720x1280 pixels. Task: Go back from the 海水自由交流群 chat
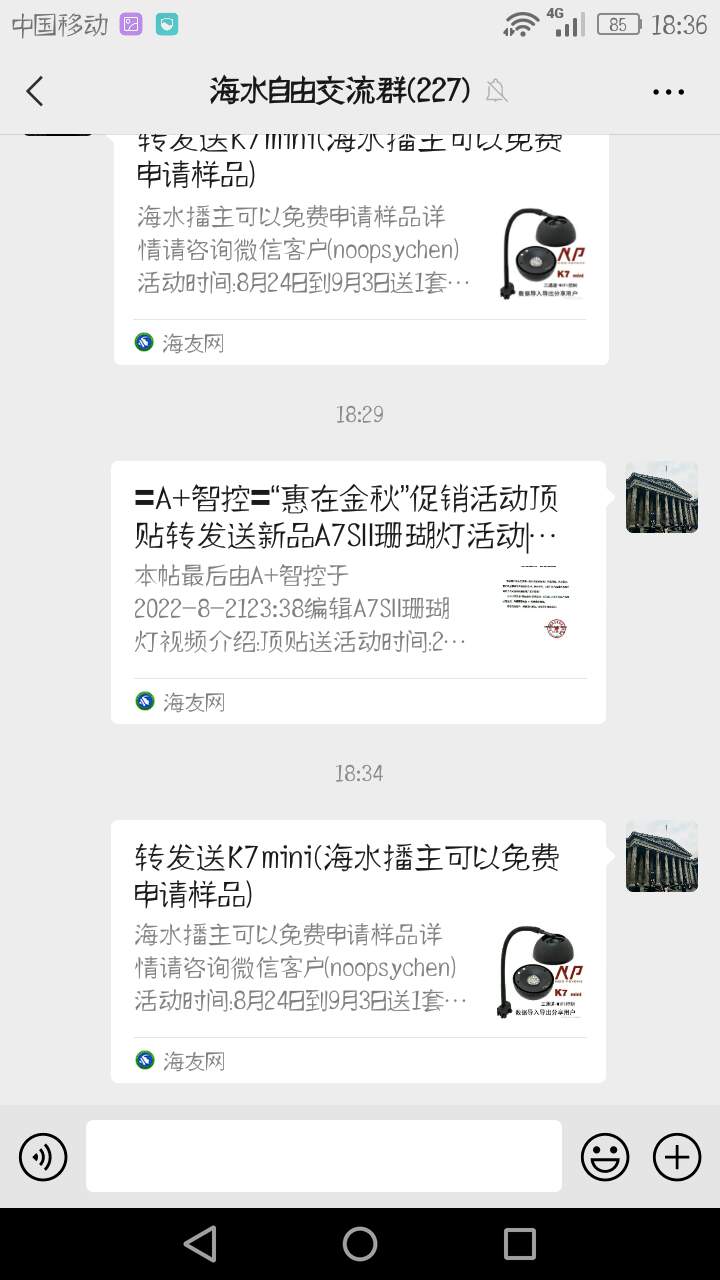coord(35,91)
